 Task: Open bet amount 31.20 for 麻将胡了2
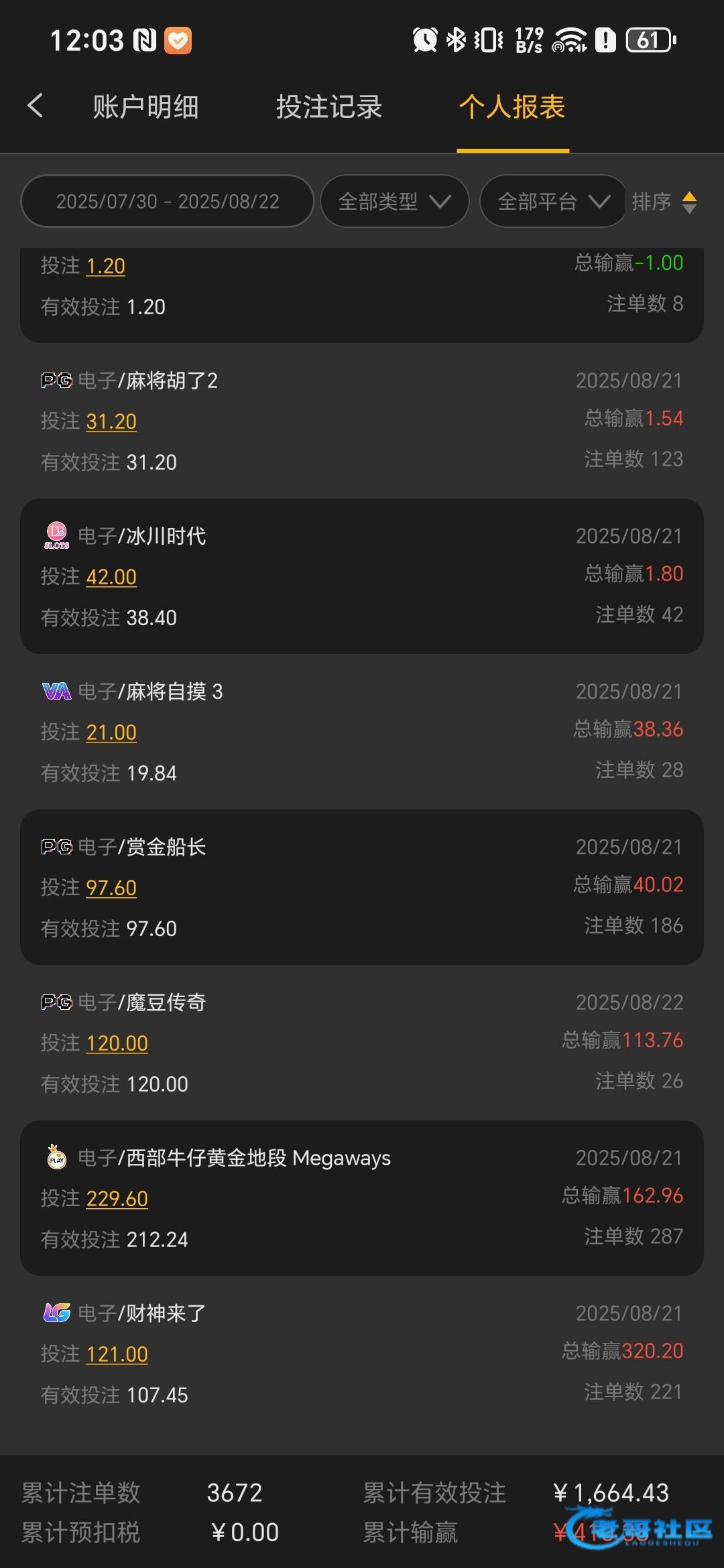click(x=111, y=421)
